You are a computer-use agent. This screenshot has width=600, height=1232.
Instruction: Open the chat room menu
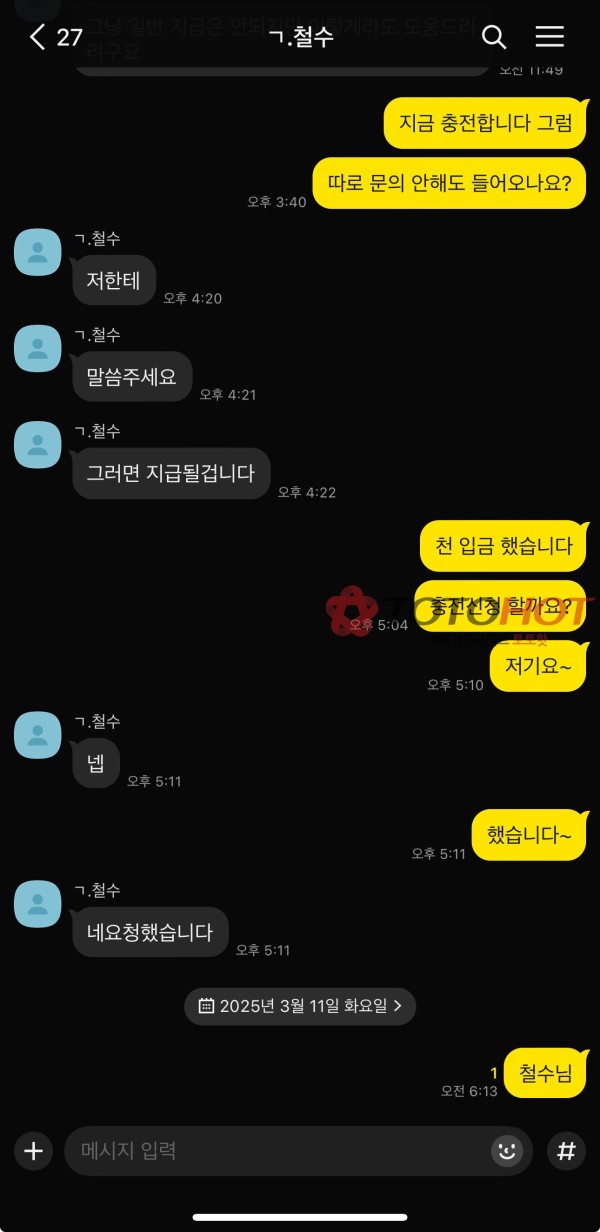point(550,37)
